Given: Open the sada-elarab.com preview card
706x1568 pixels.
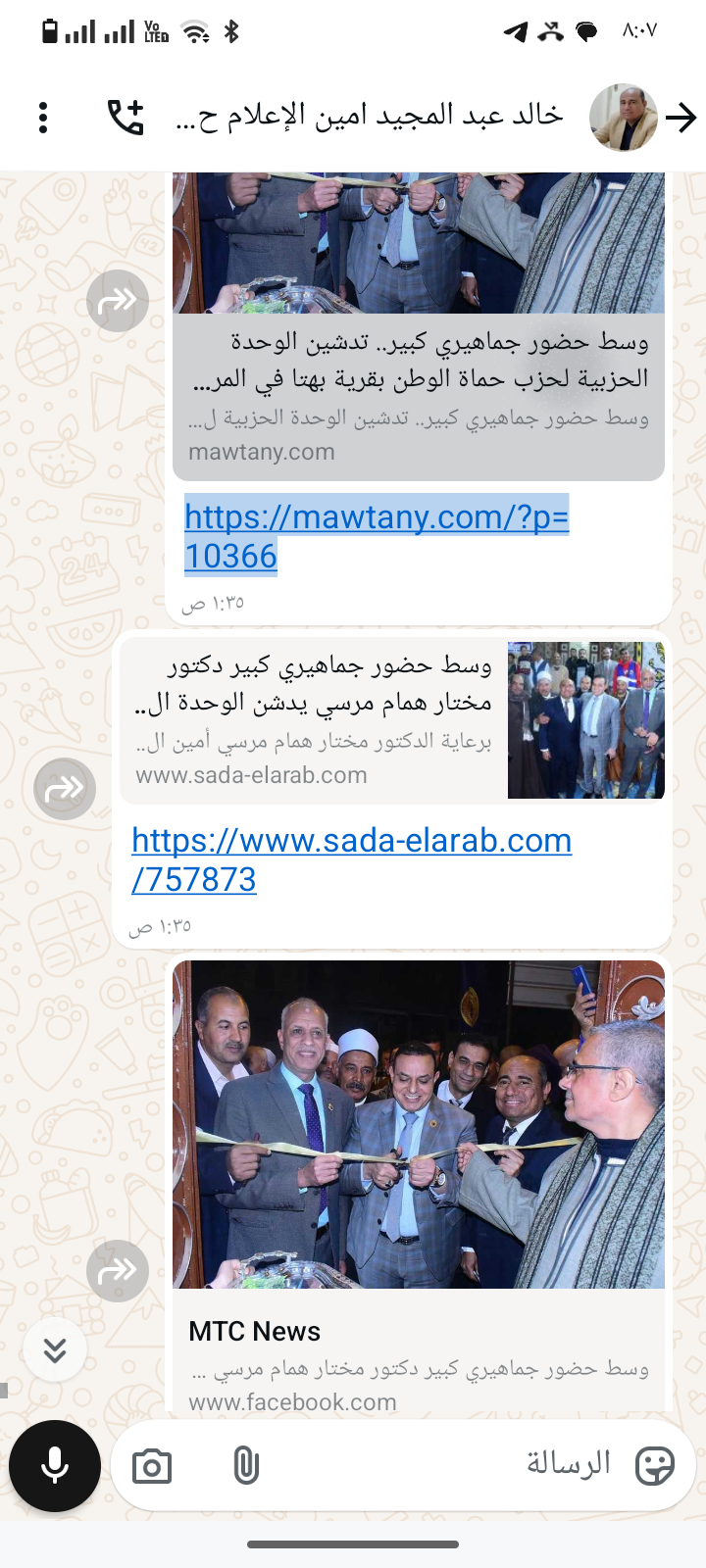Looking at the screenshot, I should click(392, 720).
